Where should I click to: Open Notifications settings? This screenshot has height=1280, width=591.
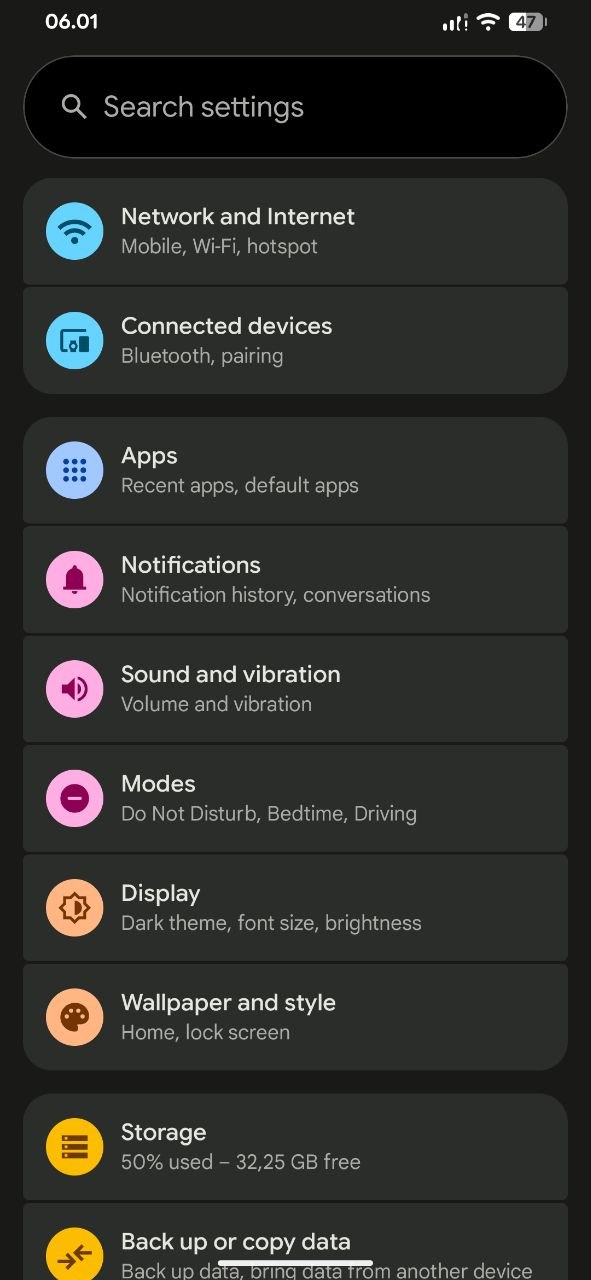pyautogui.click(x=295, y=579)
